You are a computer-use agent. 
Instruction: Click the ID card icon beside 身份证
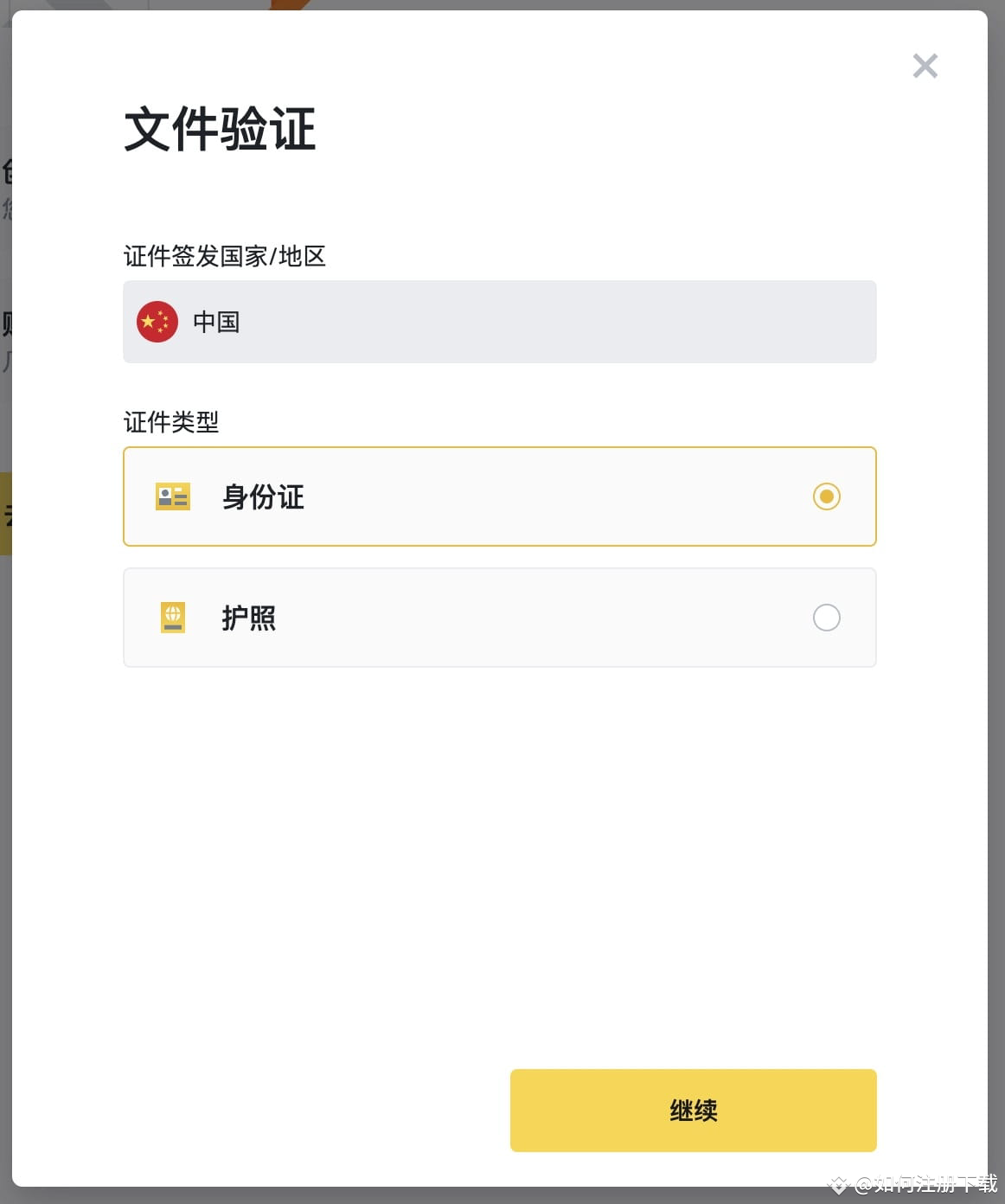[171, 496]
